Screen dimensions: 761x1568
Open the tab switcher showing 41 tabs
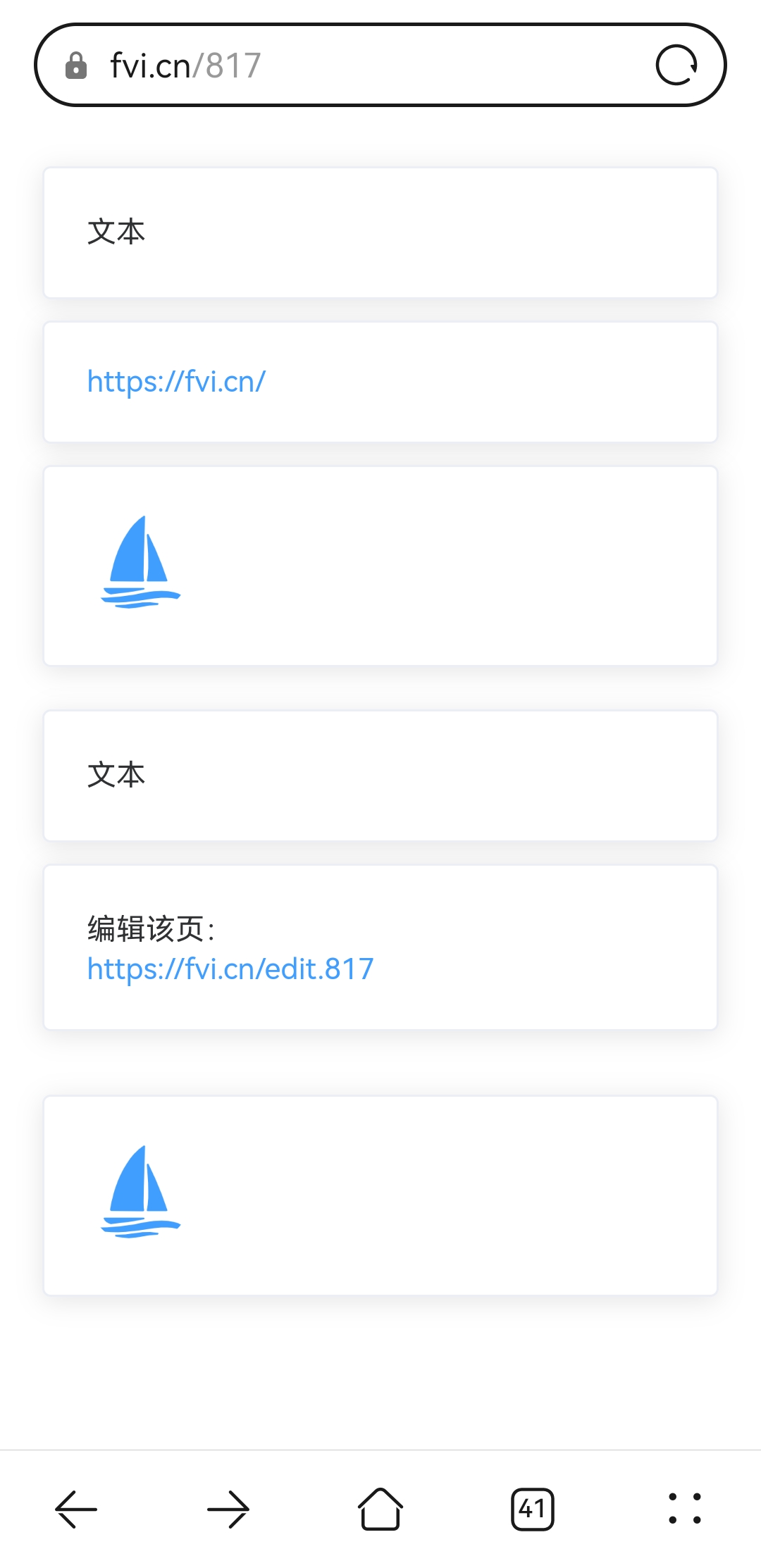pyautogui.click(x=533, y=1509)
